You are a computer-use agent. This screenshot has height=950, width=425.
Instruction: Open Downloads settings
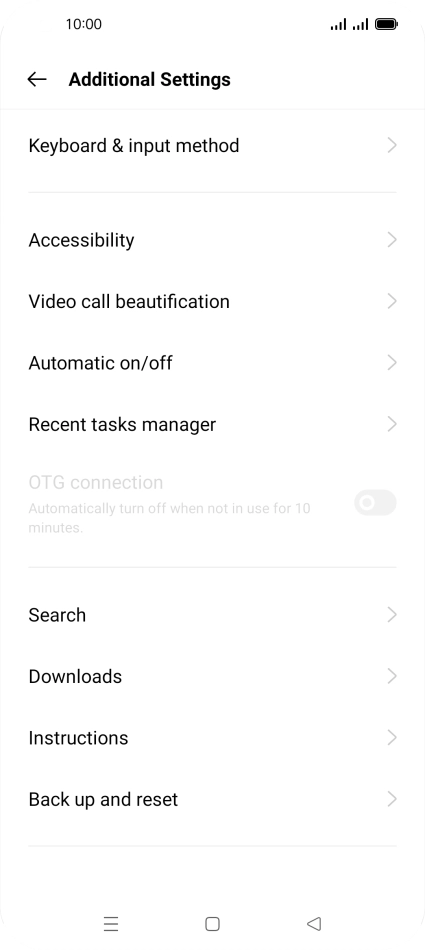coord(212,676)
